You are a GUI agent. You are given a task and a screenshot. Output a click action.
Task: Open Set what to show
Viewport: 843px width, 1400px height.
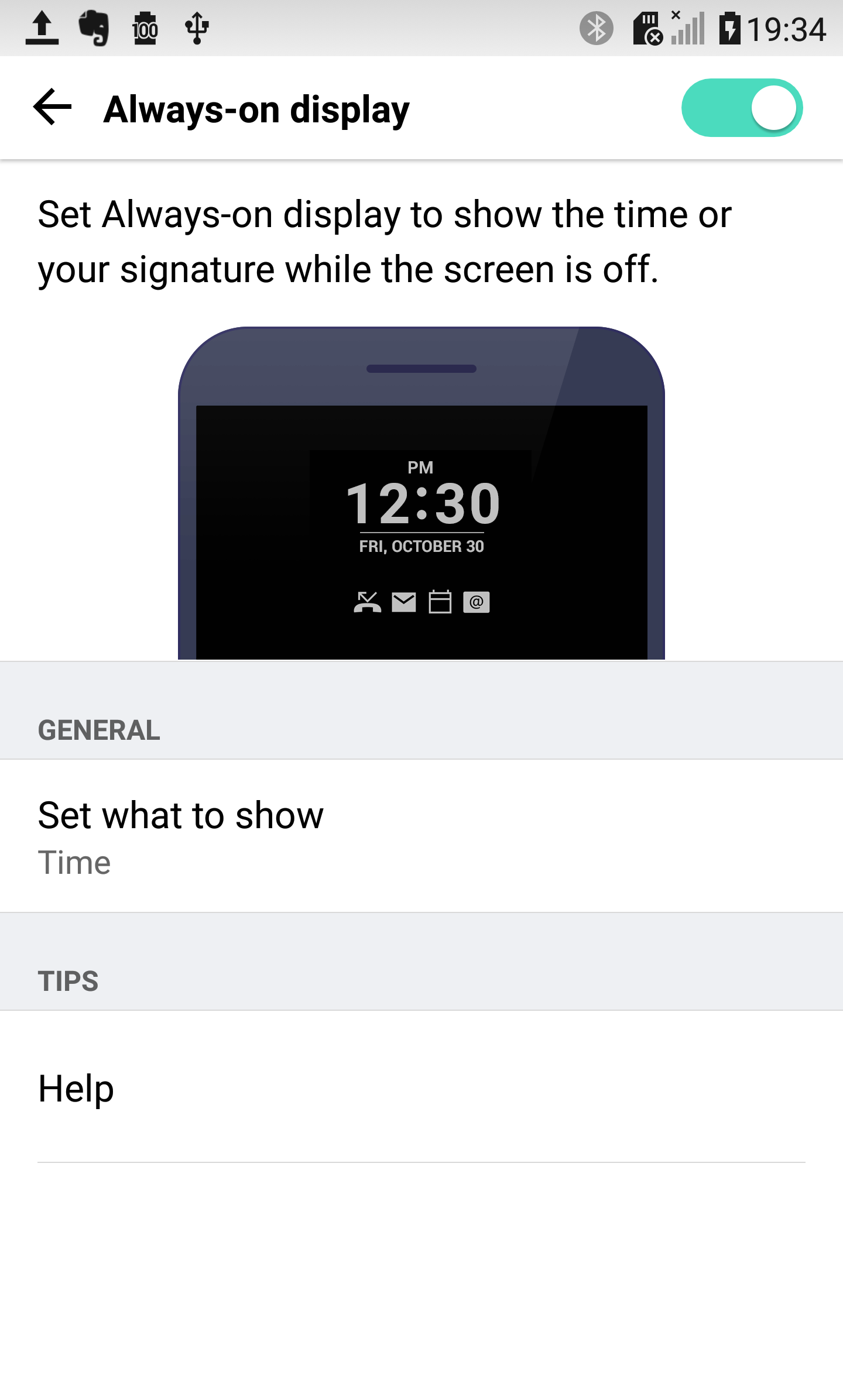click(421, 836)
